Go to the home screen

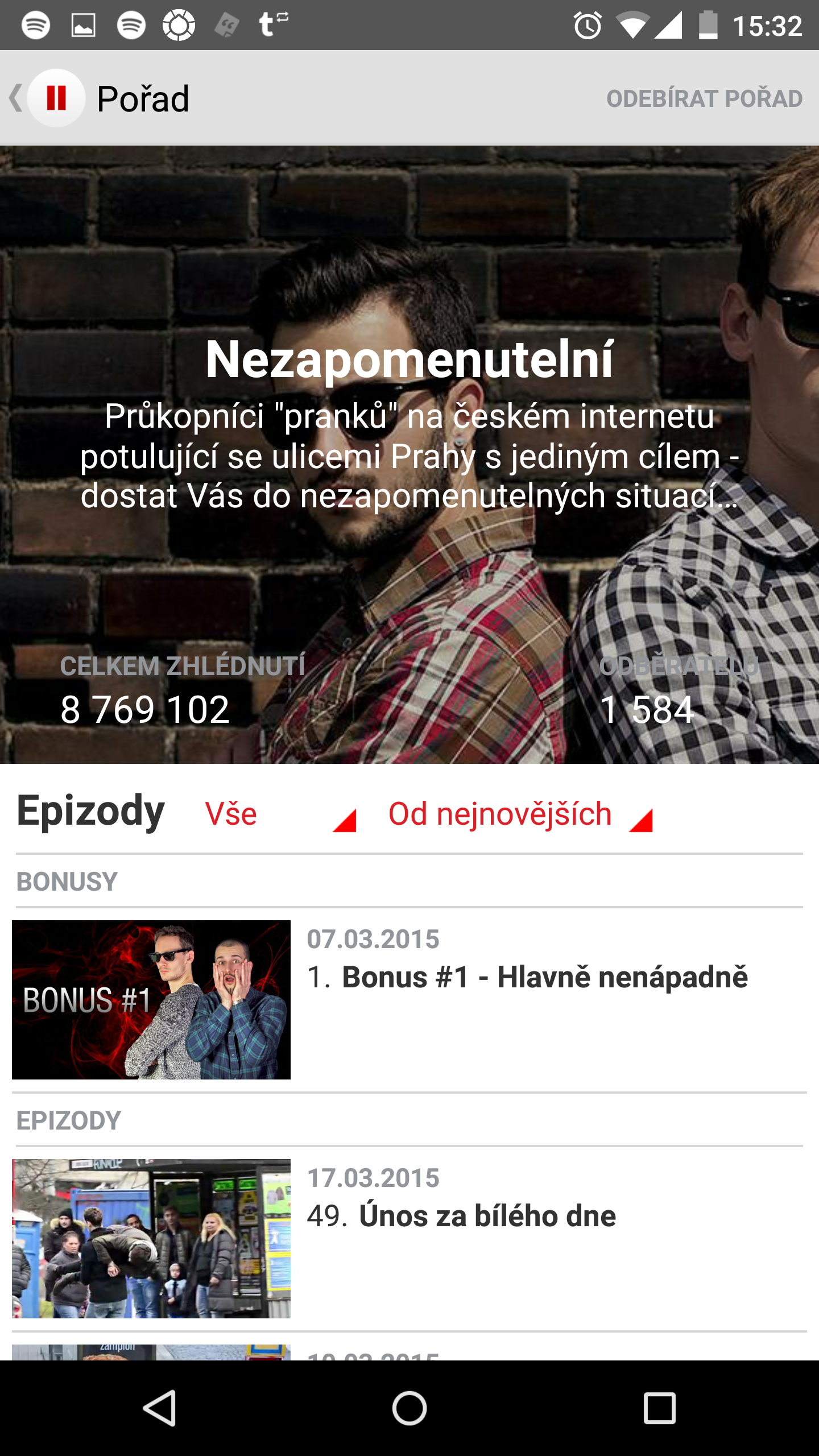pyautogui.click(x=409, y=1408)
